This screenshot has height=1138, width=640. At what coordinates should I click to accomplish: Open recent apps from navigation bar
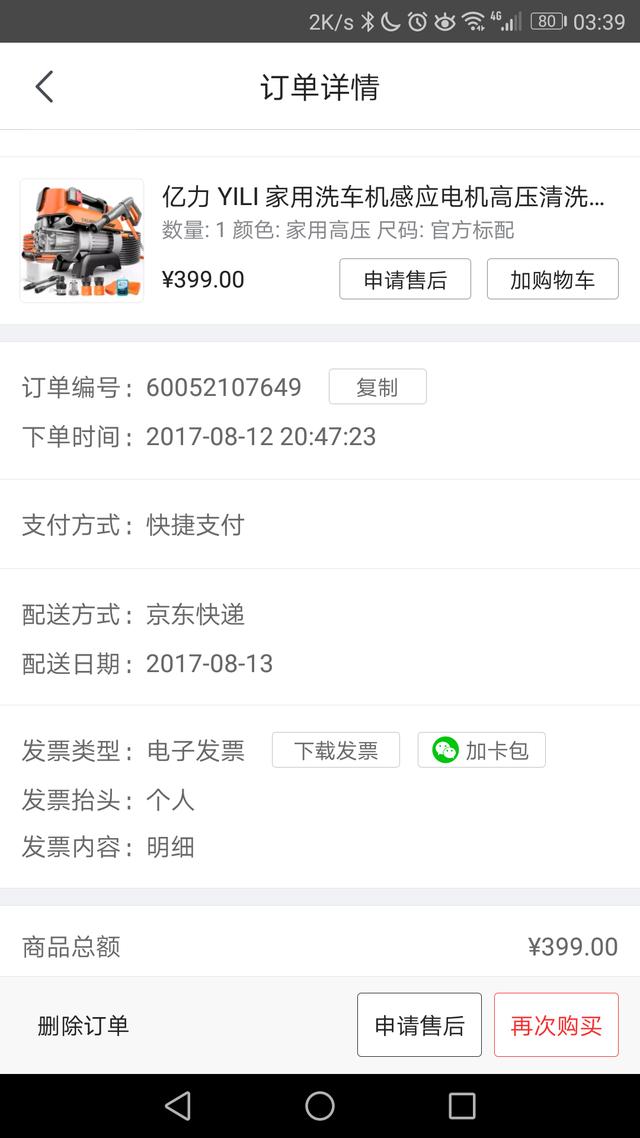(462, 1105)
